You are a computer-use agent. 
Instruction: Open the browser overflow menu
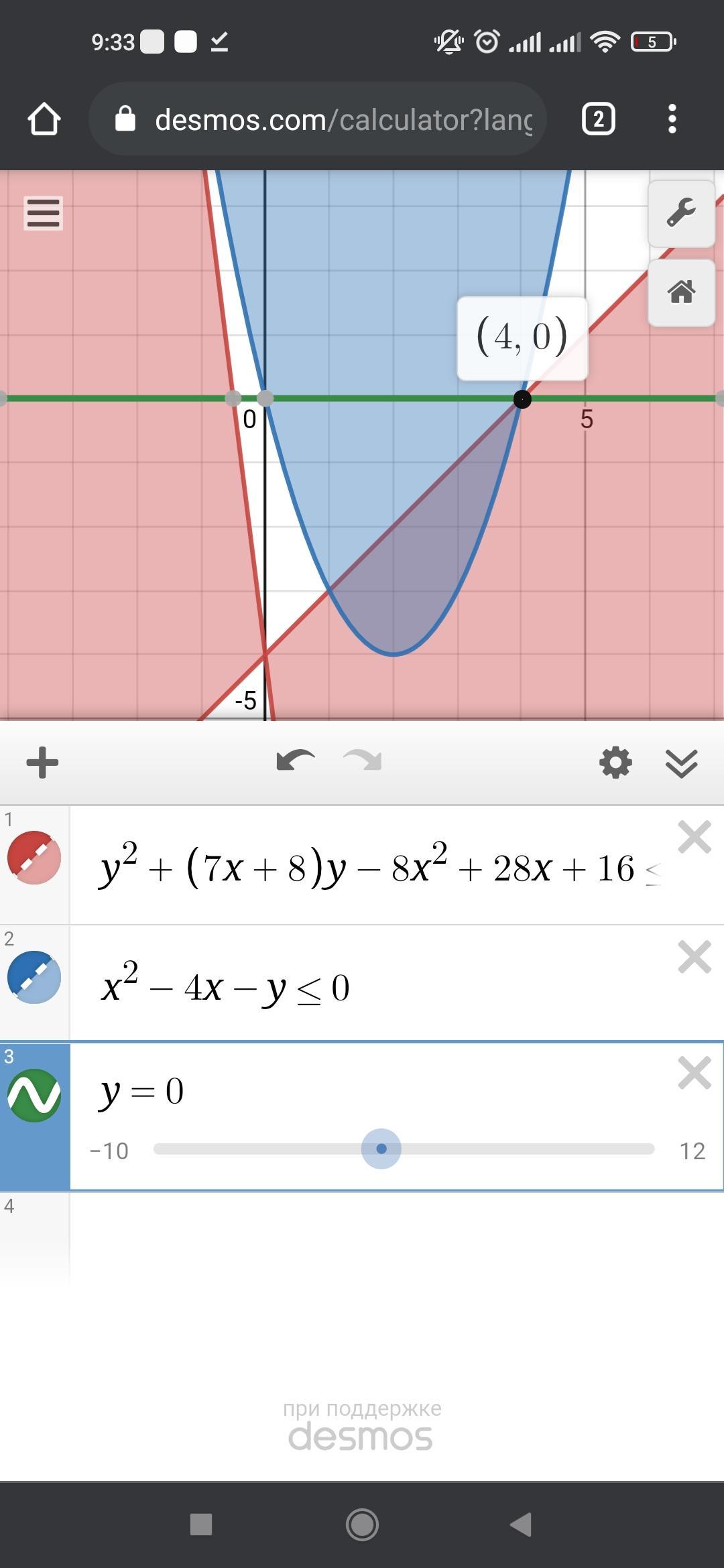point(672,119)
